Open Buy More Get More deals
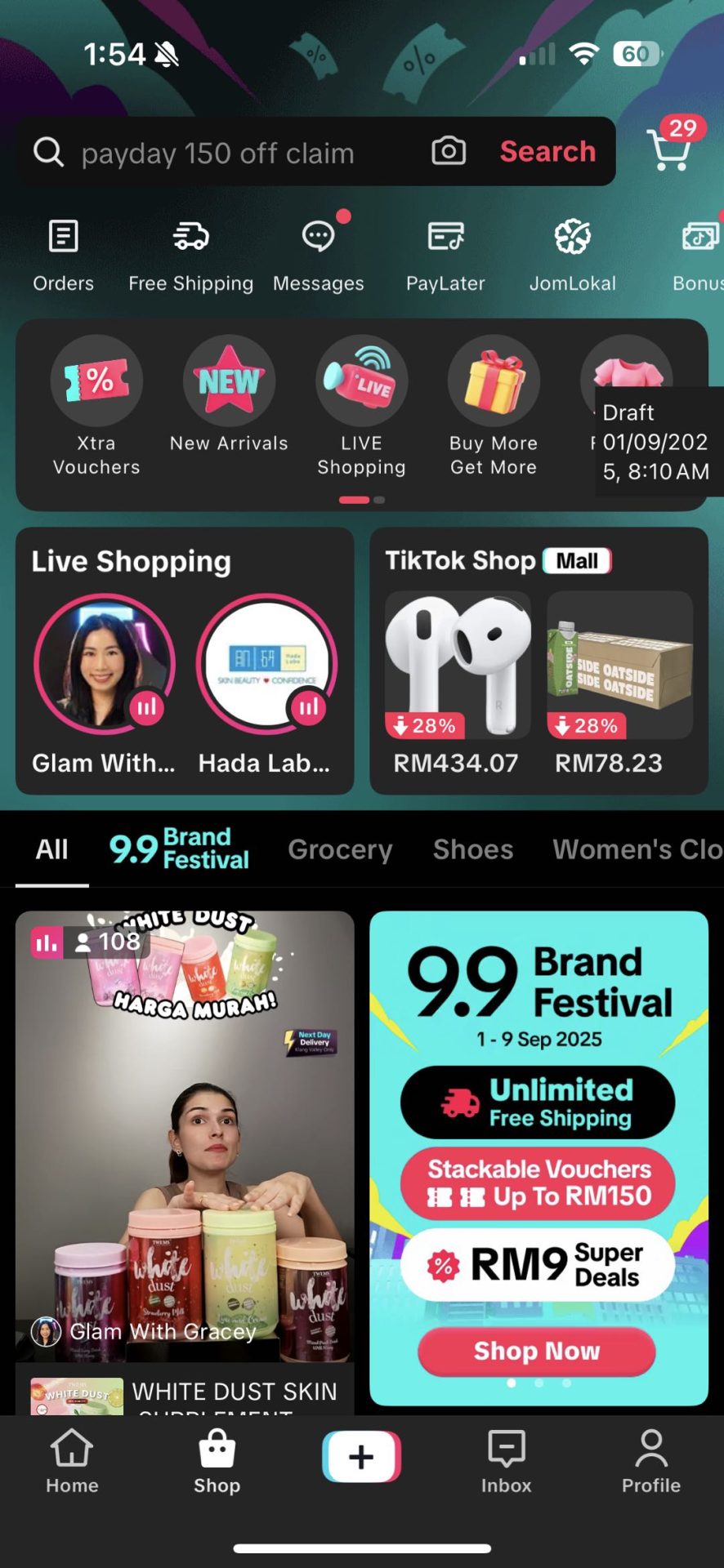 (494, 406)
